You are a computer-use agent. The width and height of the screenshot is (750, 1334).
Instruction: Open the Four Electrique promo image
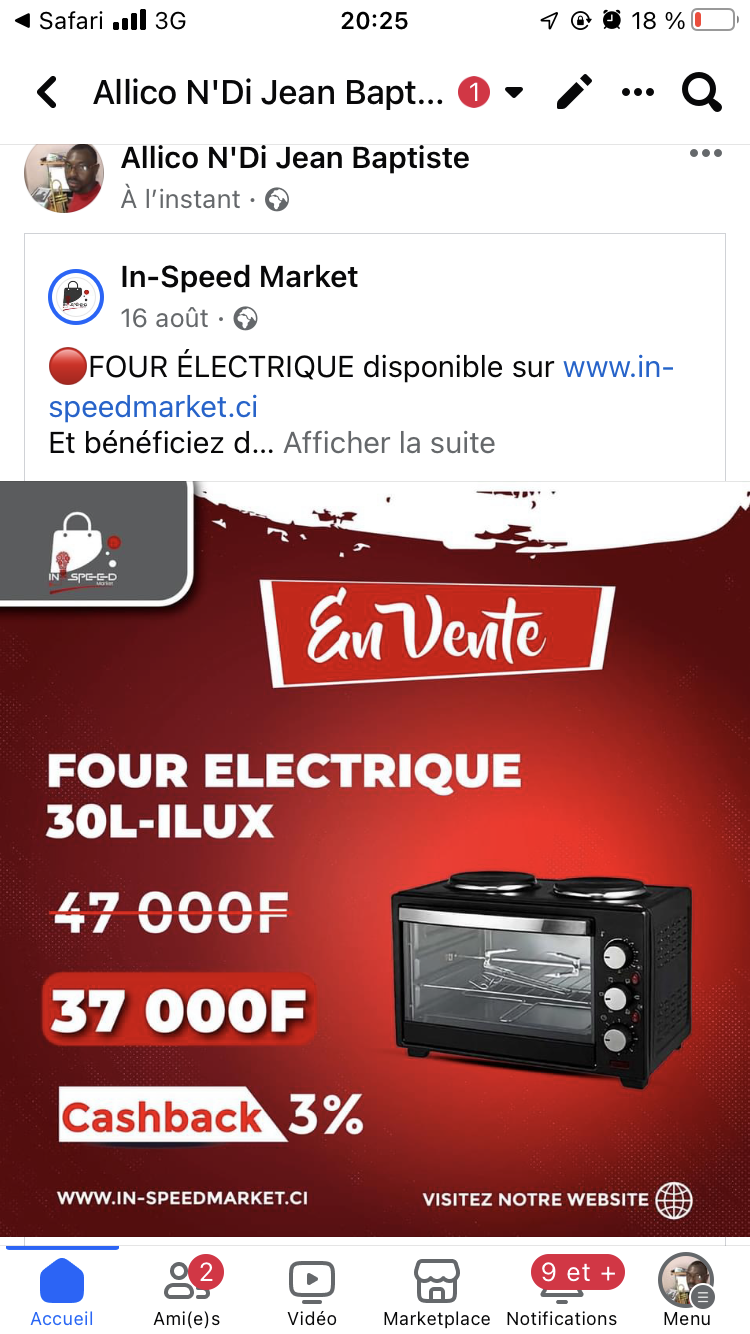click(x=375, y=858)
